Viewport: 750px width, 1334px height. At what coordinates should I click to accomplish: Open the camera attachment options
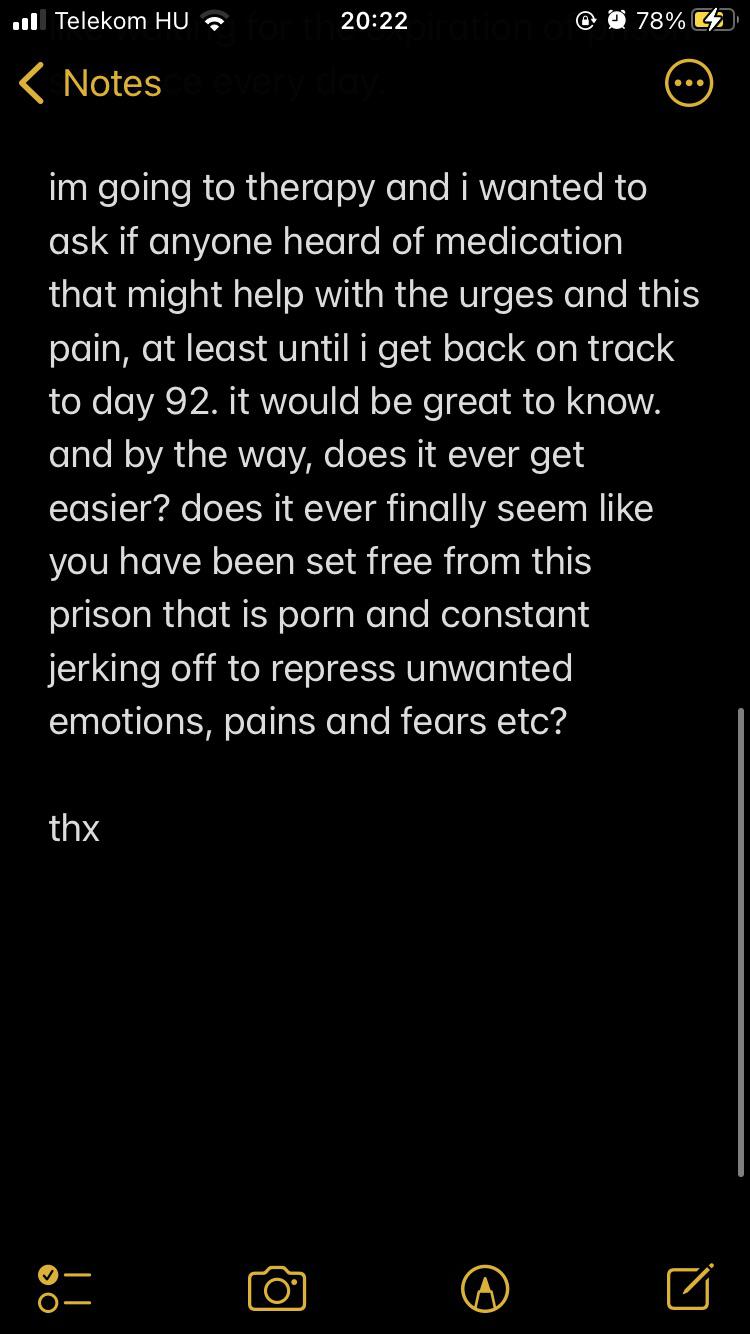pos(277,1288)
